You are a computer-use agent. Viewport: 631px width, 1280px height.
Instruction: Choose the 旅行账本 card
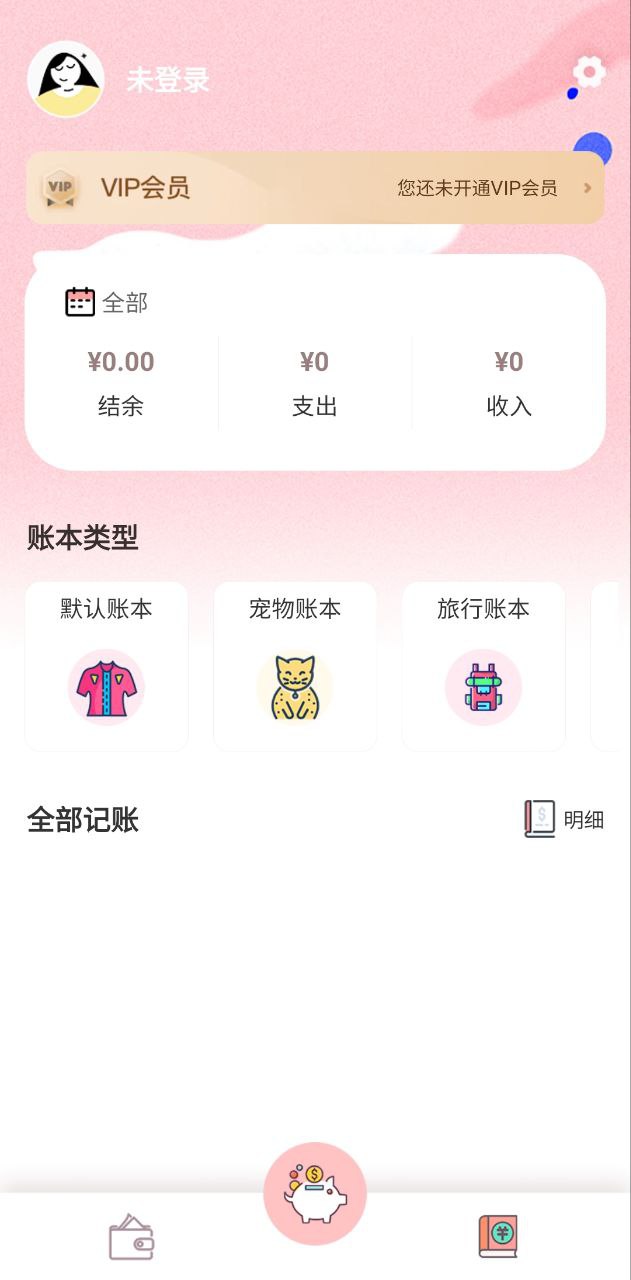pos(483,666)
